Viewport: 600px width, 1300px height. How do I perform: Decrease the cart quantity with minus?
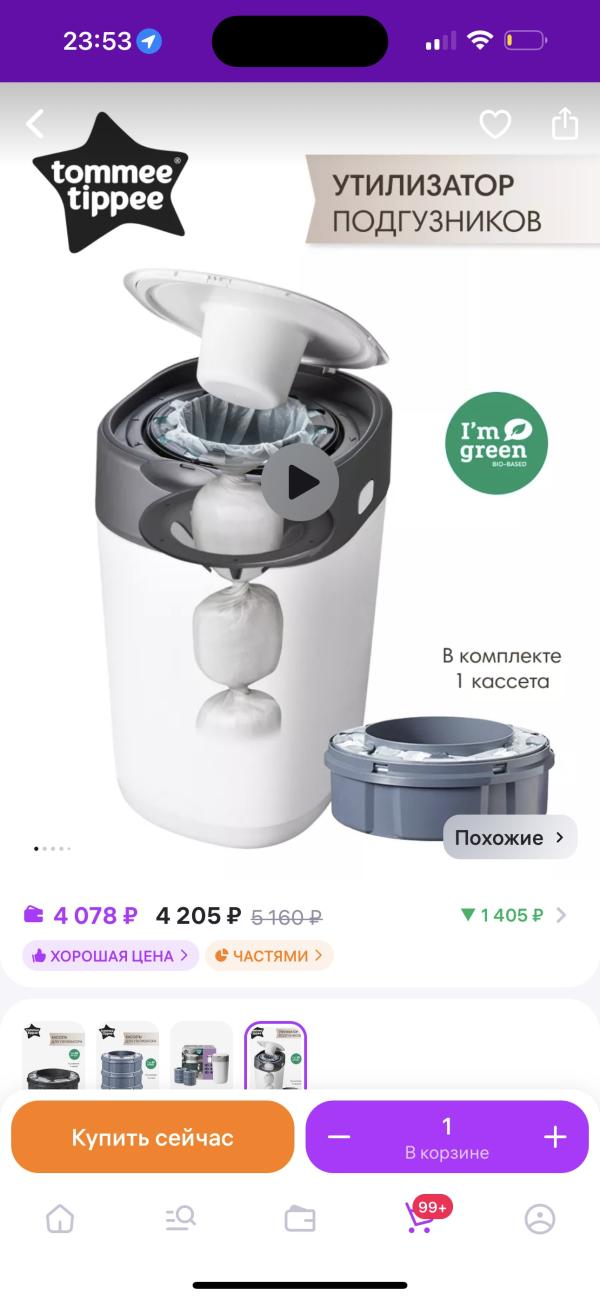pos(339,1137)
